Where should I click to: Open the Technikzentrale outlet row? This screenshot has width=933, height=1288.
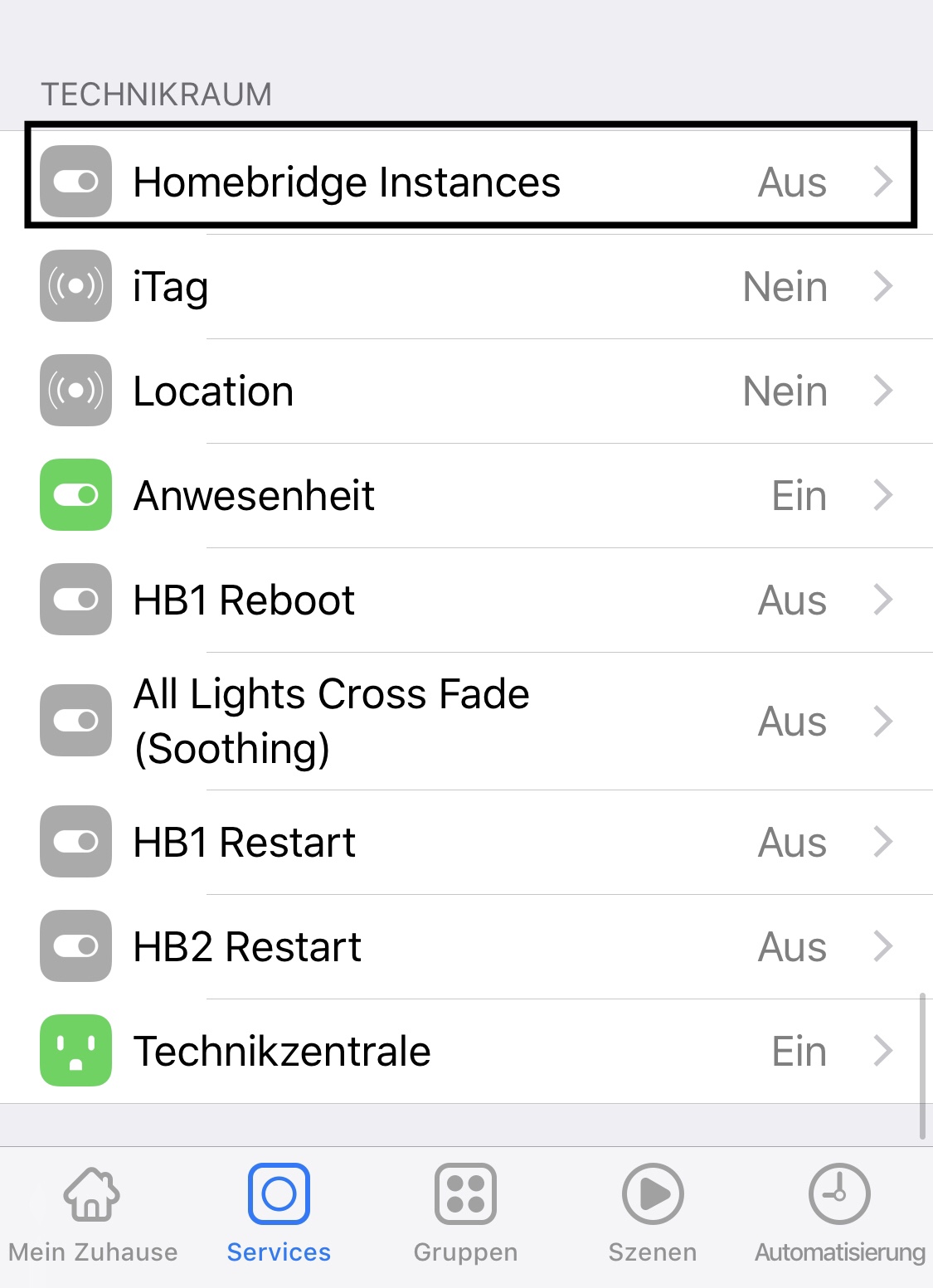(x=469, y=1052)
